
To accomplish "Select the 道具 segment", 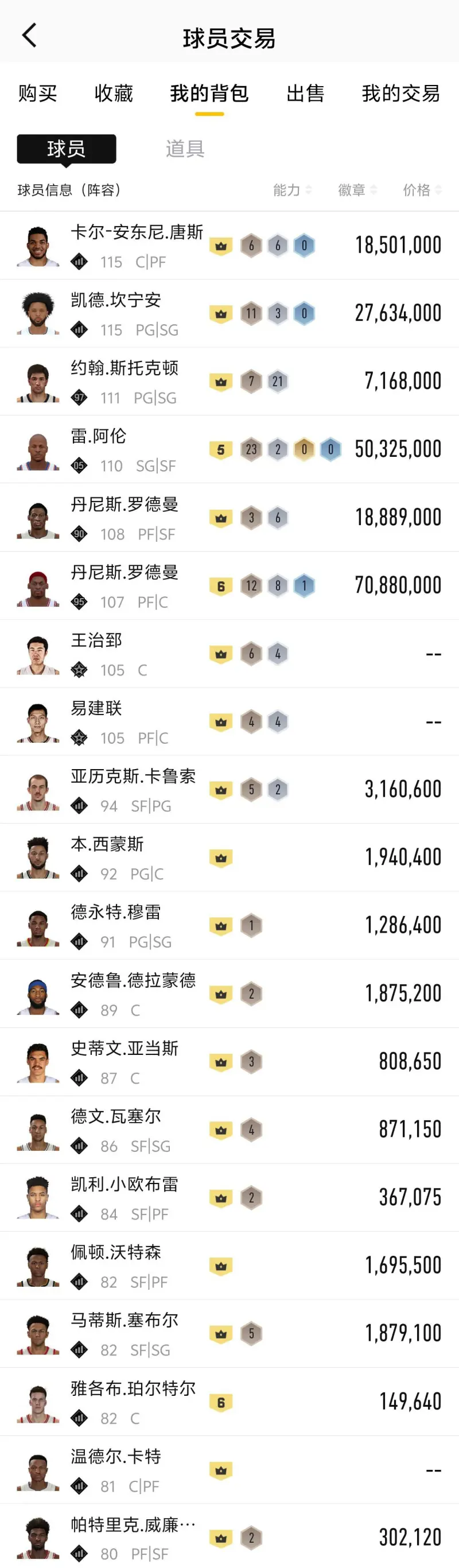I will 185,149.
